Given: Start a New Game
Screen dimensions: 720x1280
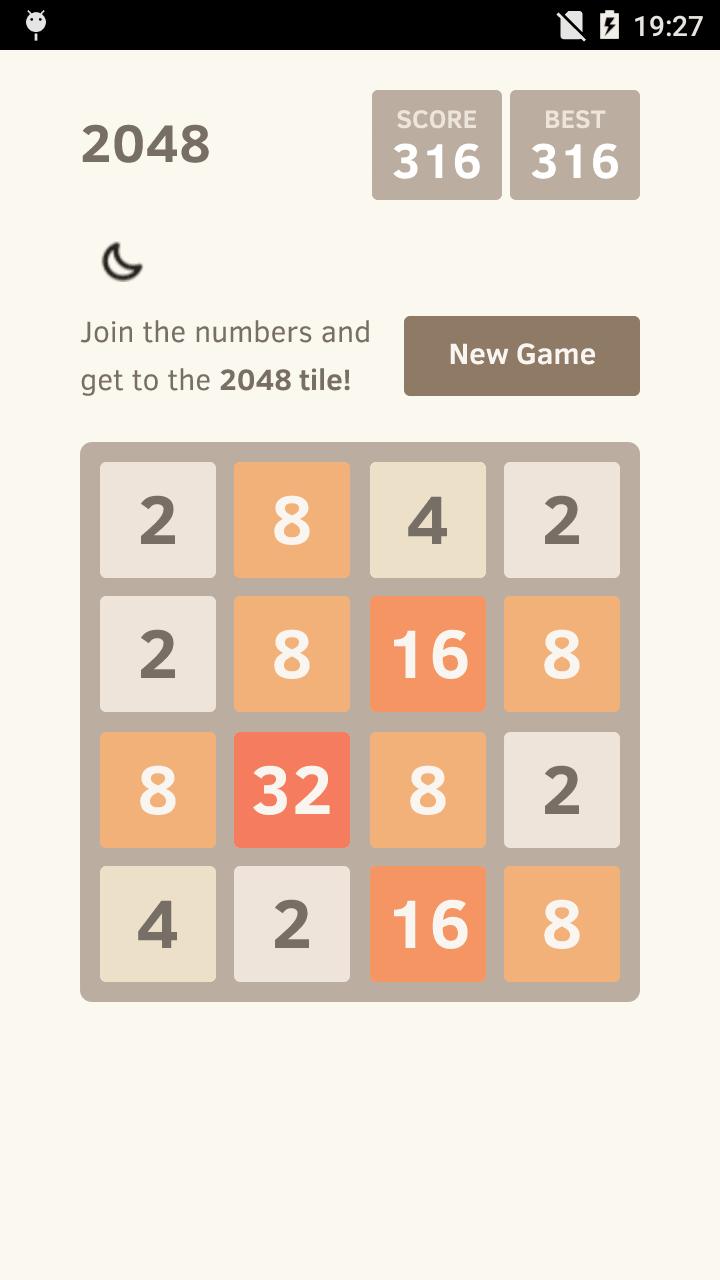Looking at the screenshot, I should point(521,355).
